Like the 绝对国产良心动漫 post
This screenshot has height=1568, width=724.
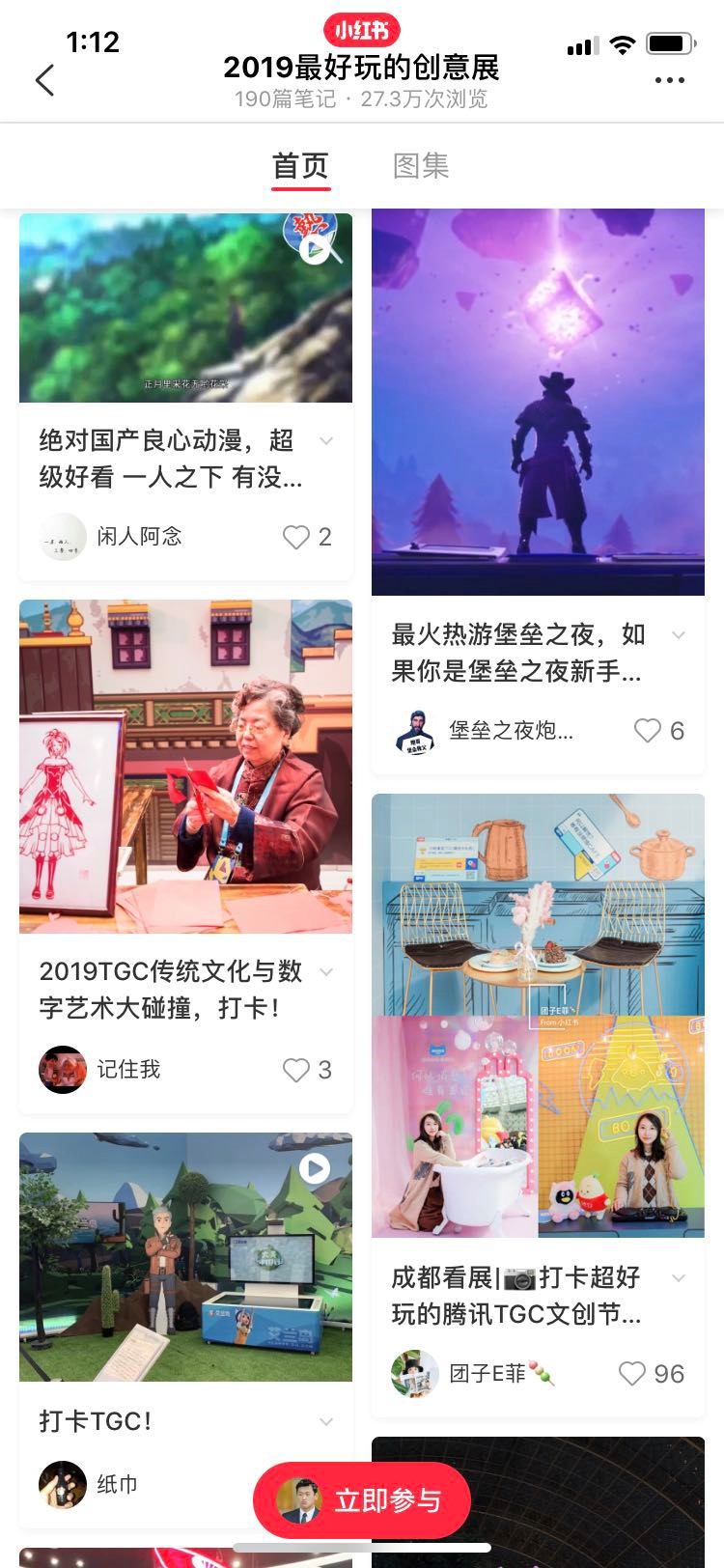coord(294,537)
